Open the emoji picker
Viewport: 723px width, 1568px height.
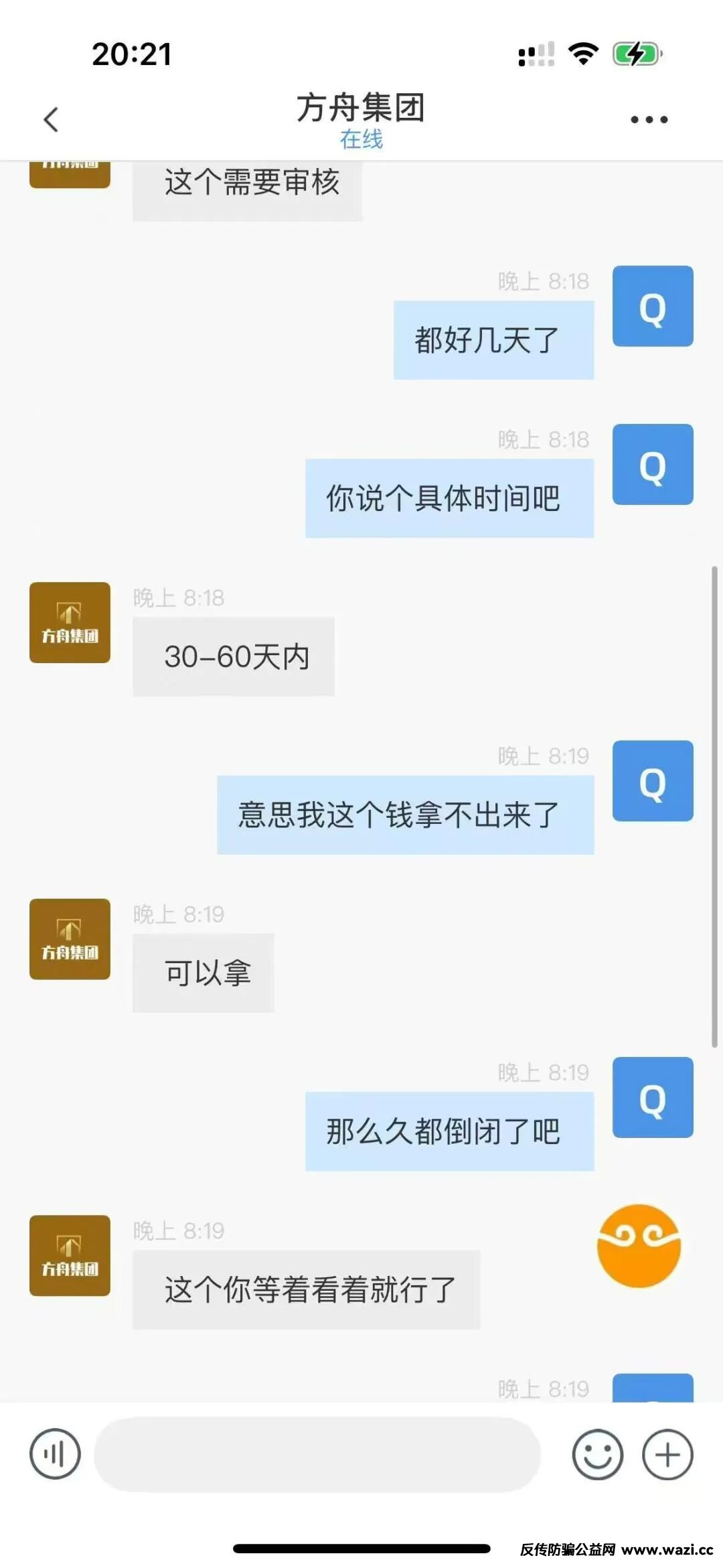tap(597, 1454)
